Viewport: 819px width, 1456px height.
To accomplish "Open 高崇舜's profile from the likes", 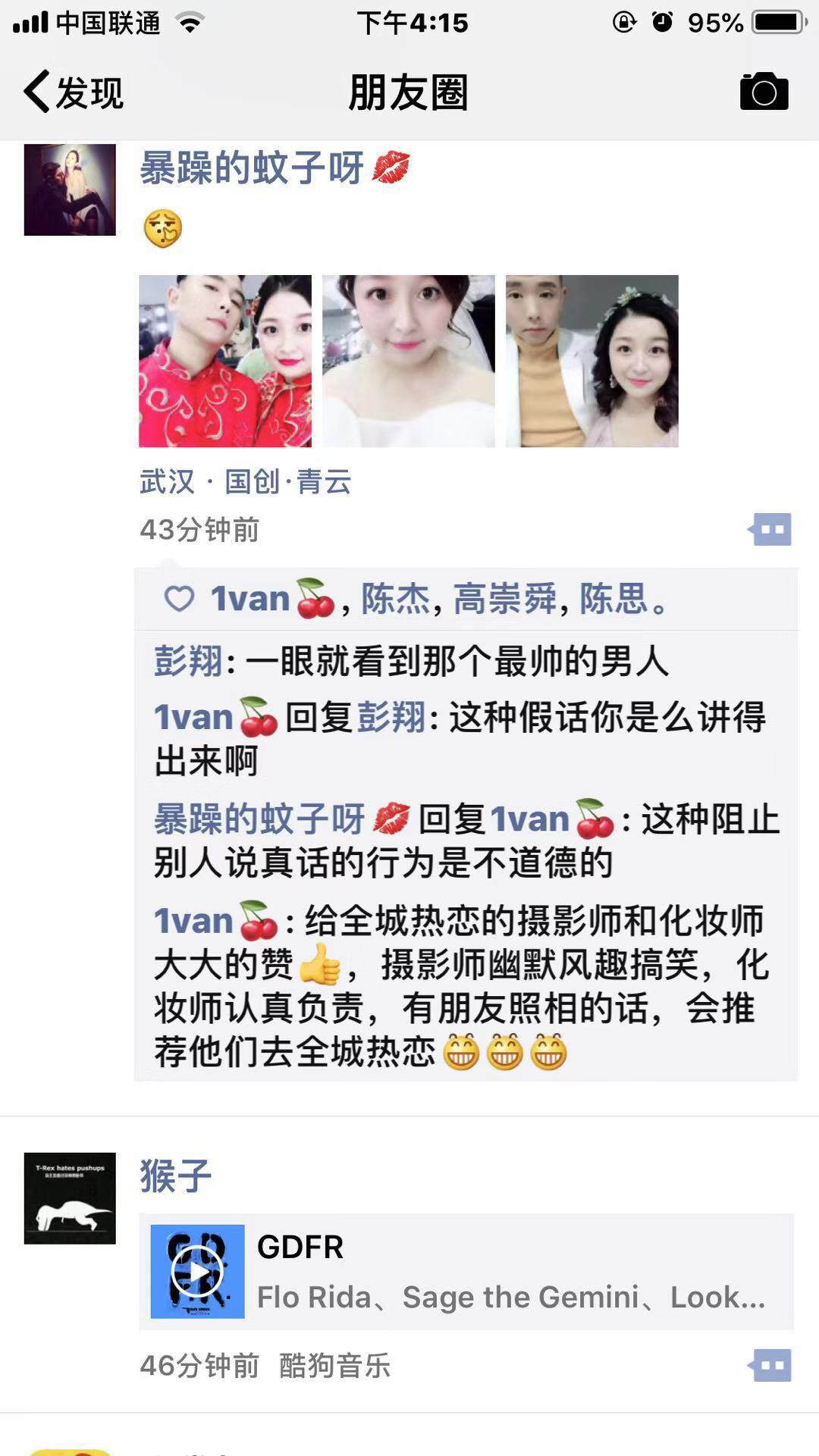I will (505, 599).
